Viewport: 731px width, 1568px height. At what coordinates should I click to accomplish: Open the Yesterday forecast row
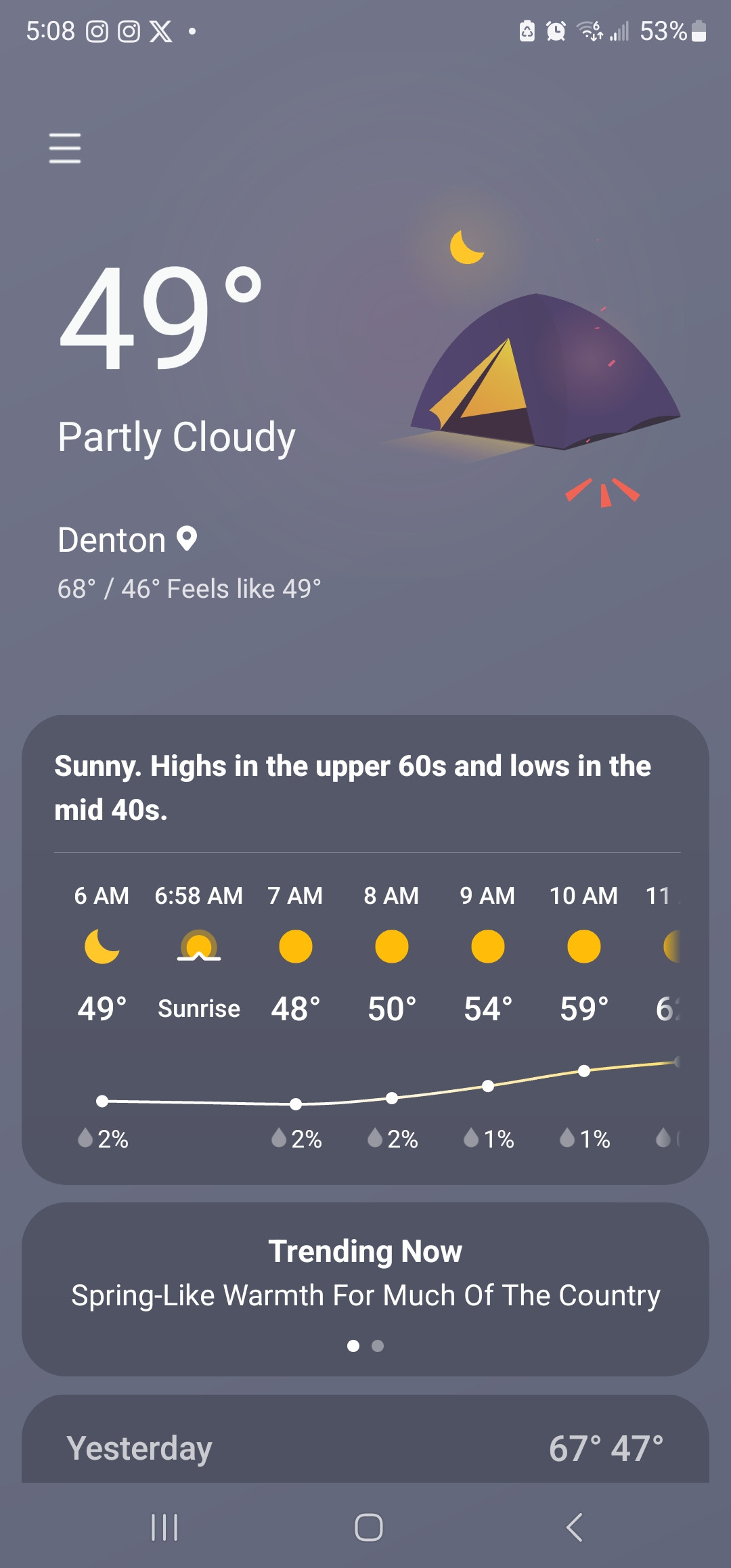click(x=365, y=1447)
